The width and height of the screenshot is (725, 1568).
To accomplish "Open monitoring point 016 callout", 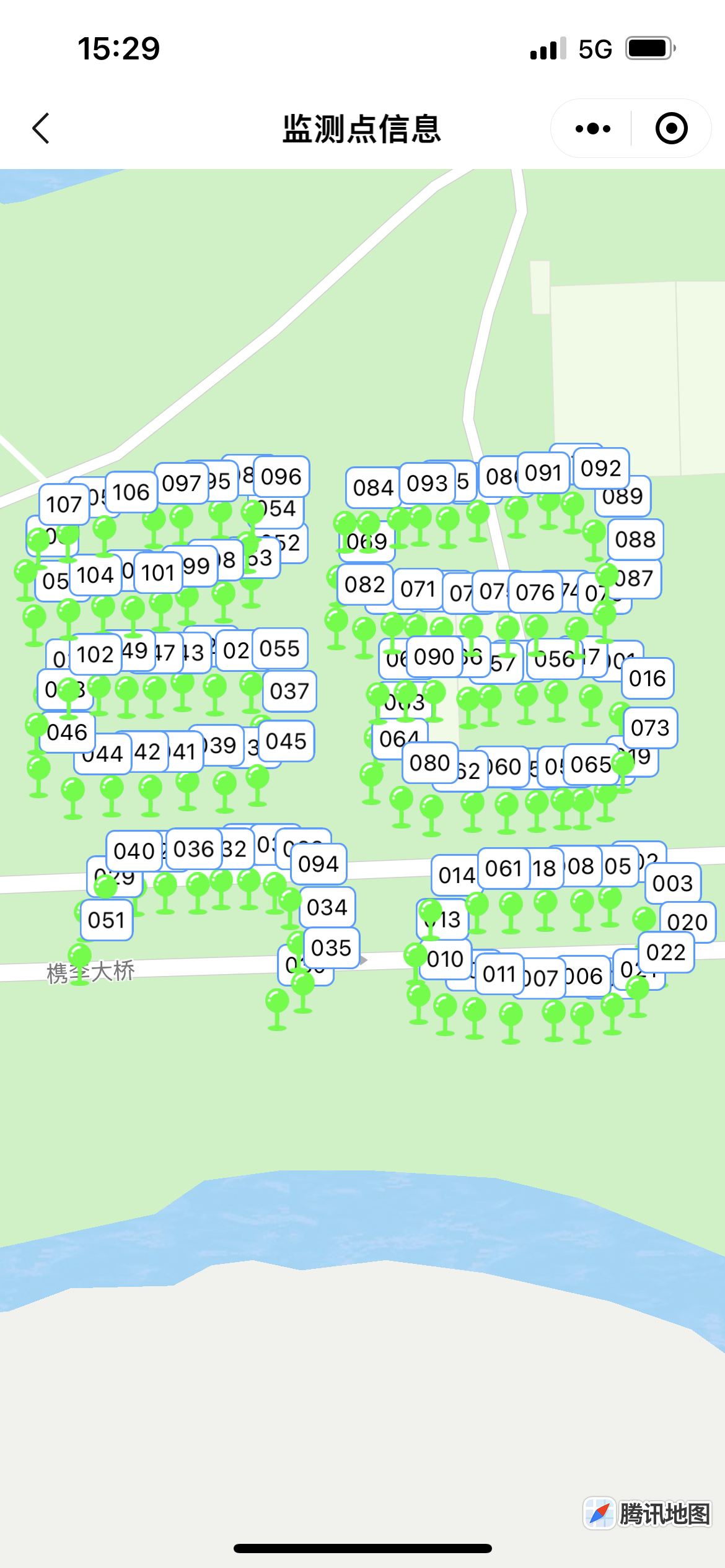I will (648, 679).
